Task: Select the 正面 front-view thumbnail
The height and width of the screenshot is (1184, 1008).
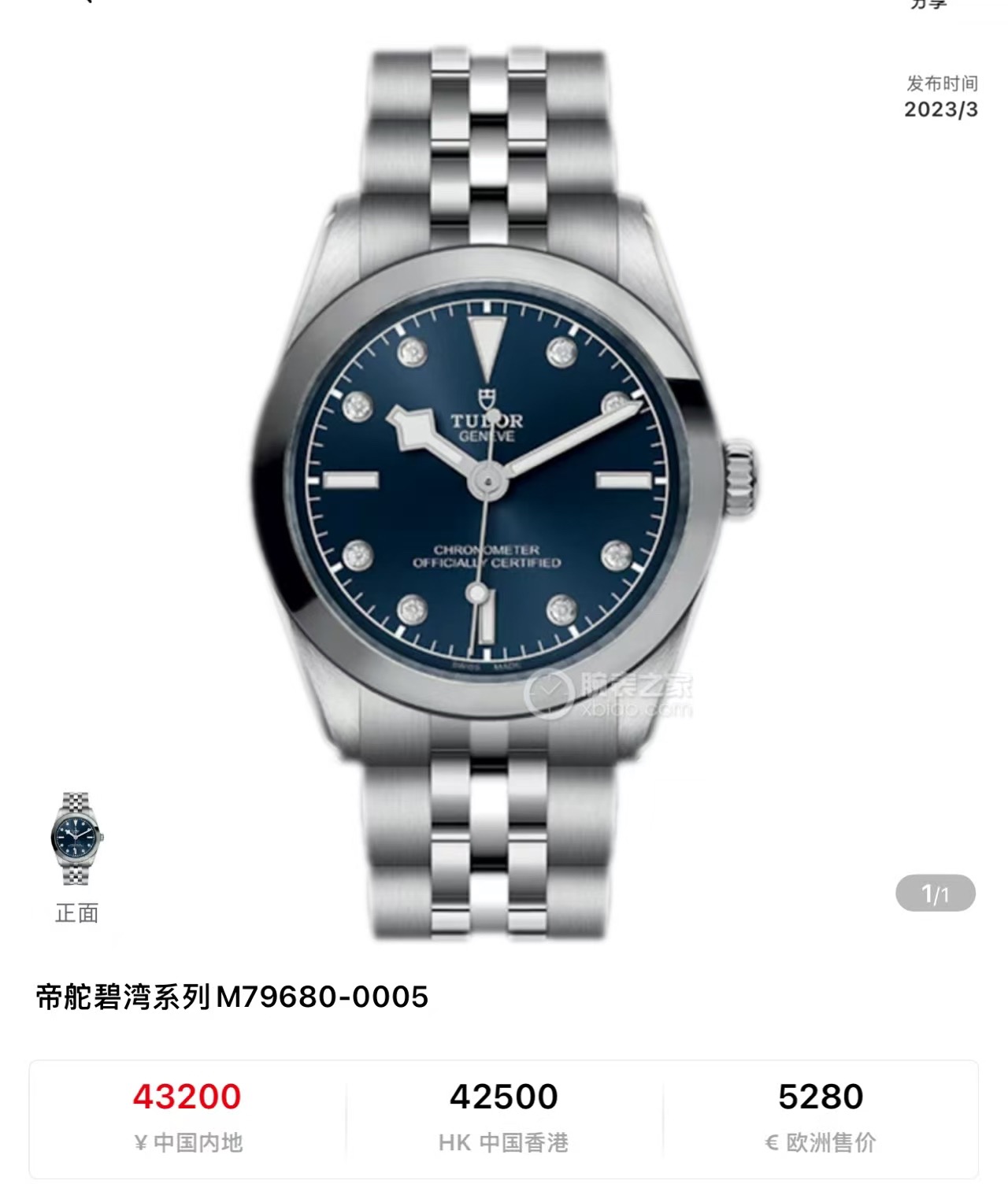Action: [x=76, y=840]
